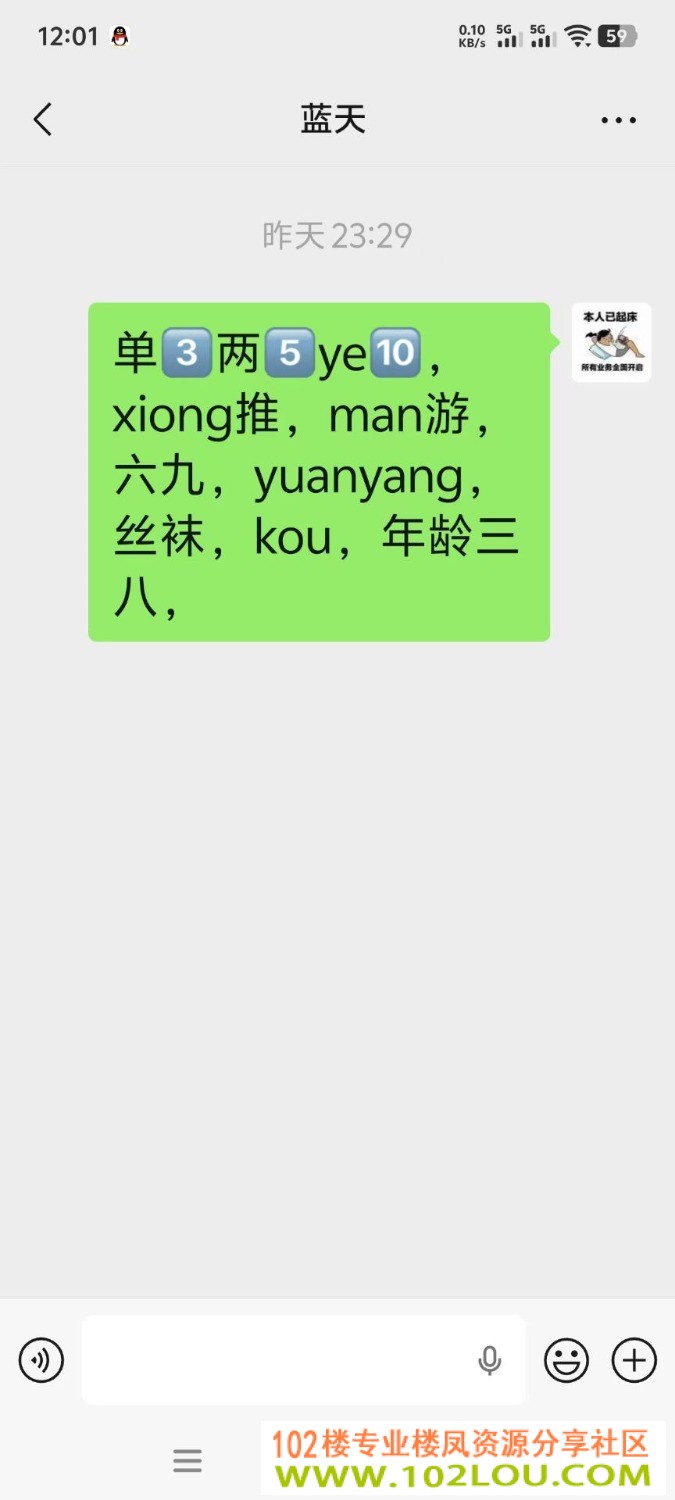Open the plus attachments menu
The image size is (675, 1500).
(634, 1360)
